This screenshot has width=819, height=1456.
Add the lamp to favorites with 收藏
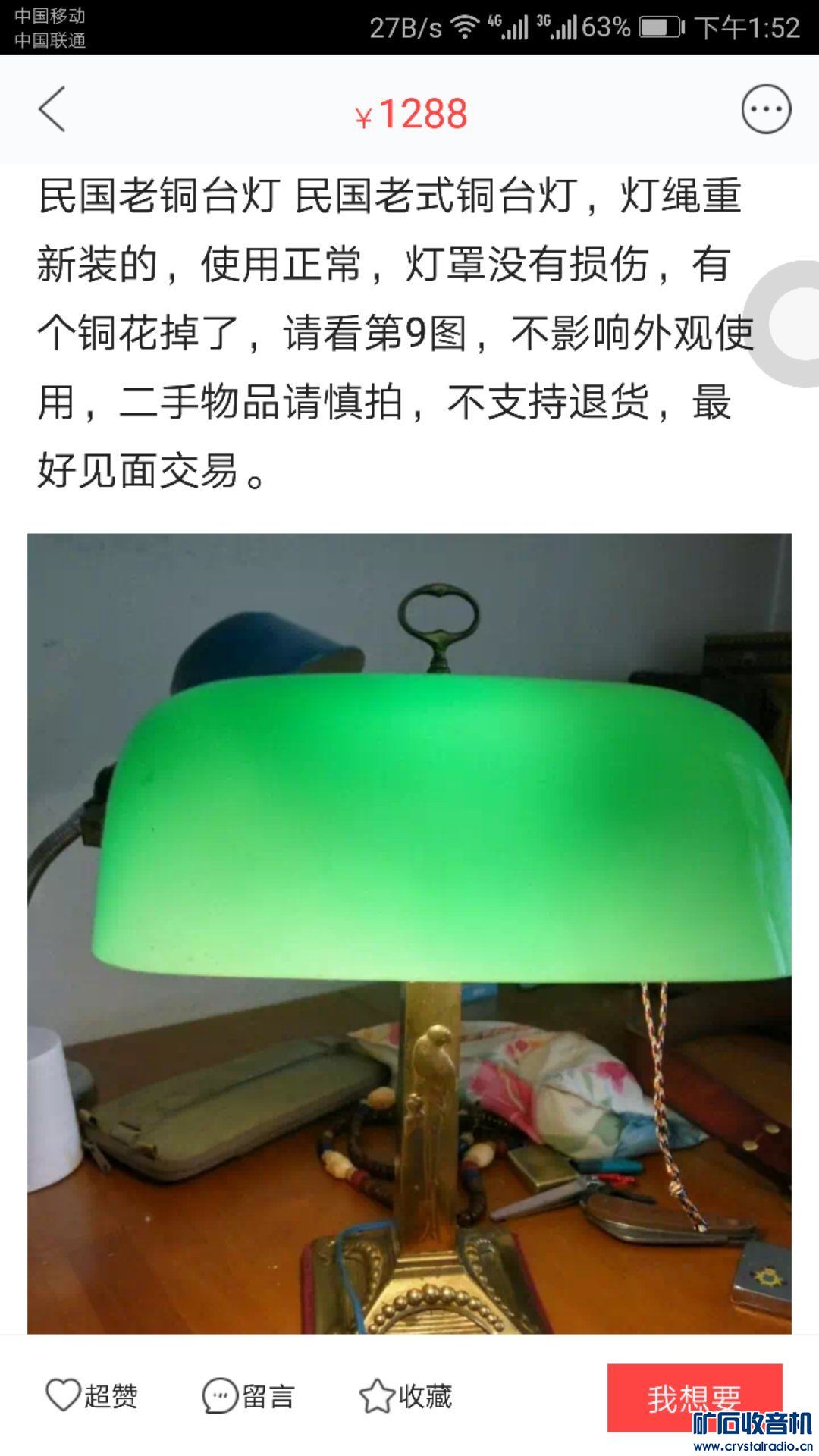(x=406, y=1395)
